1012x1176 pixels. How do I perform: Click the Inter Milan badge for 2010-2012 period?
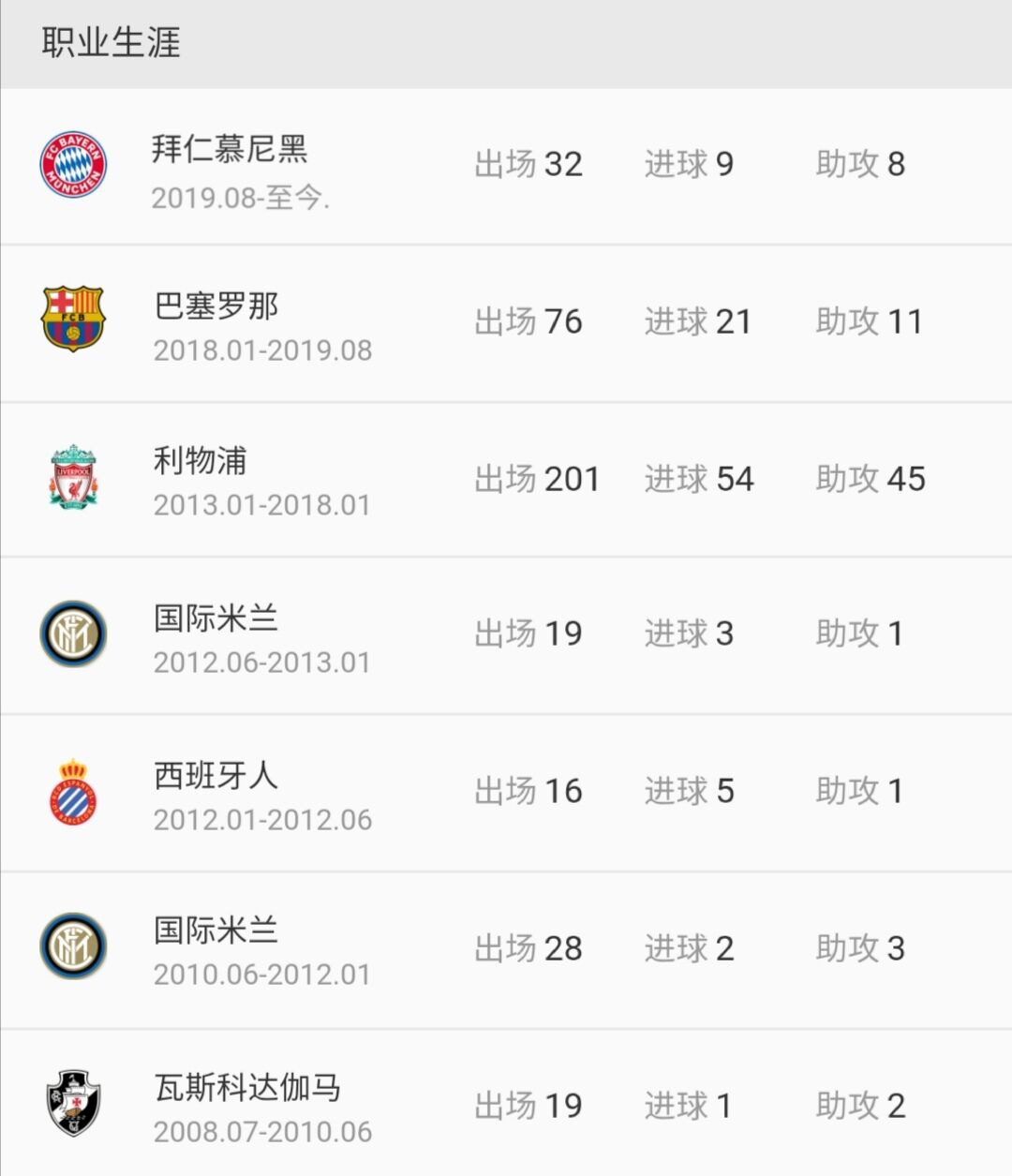point(70,946)
